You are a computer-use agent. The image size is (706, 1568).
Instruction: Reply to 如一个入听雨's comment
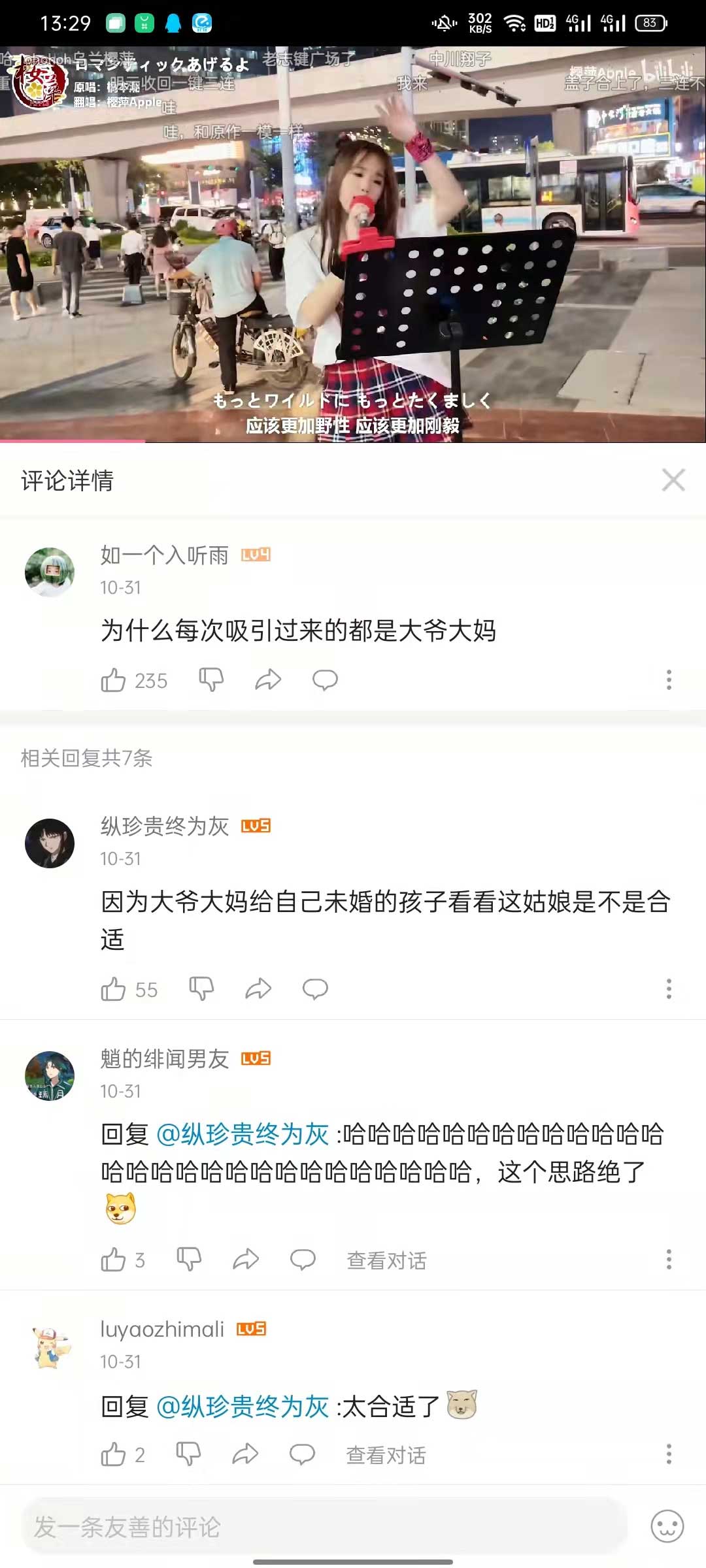tap(325, 680)
